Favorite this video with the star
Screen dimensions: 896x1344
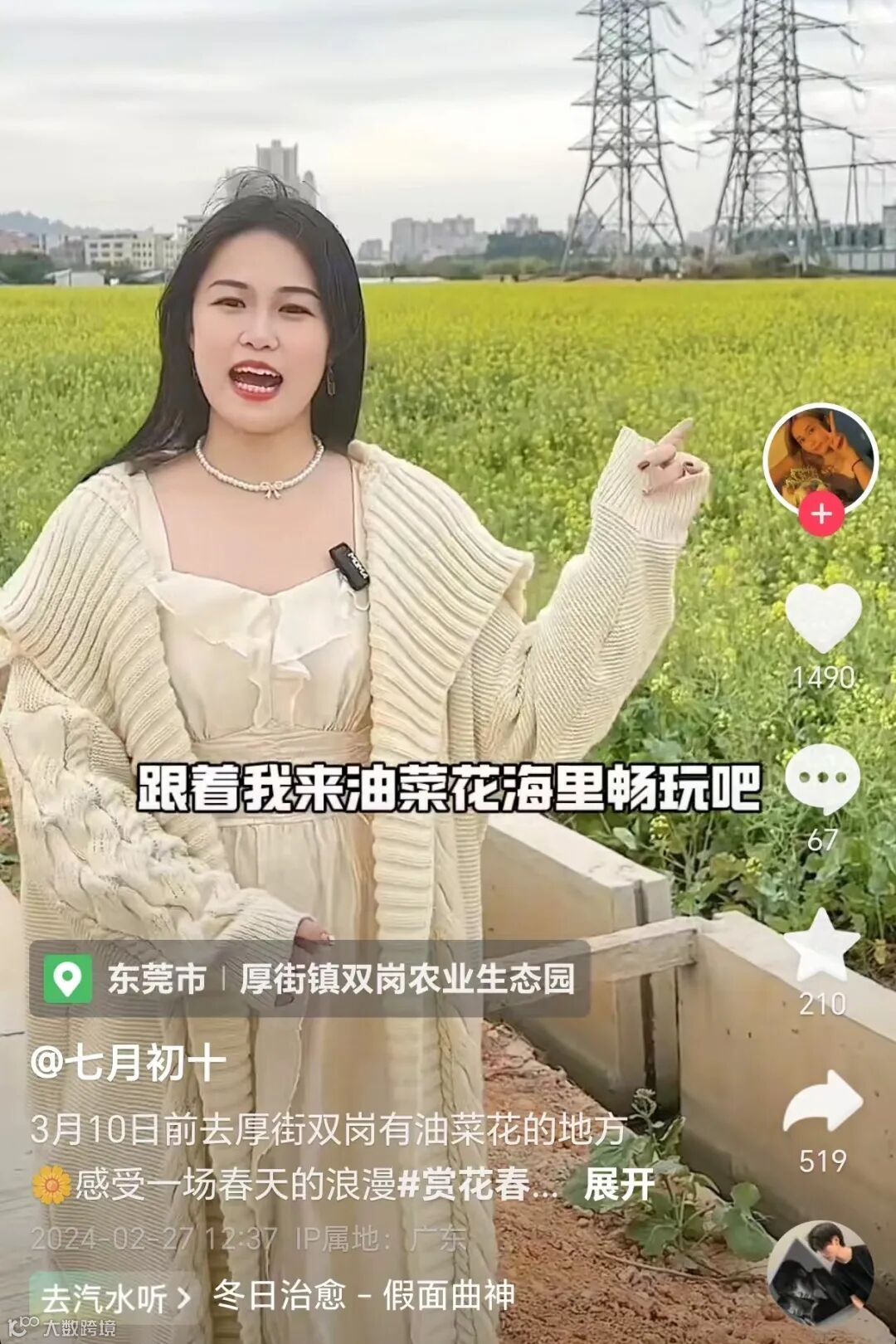[822, 946]
